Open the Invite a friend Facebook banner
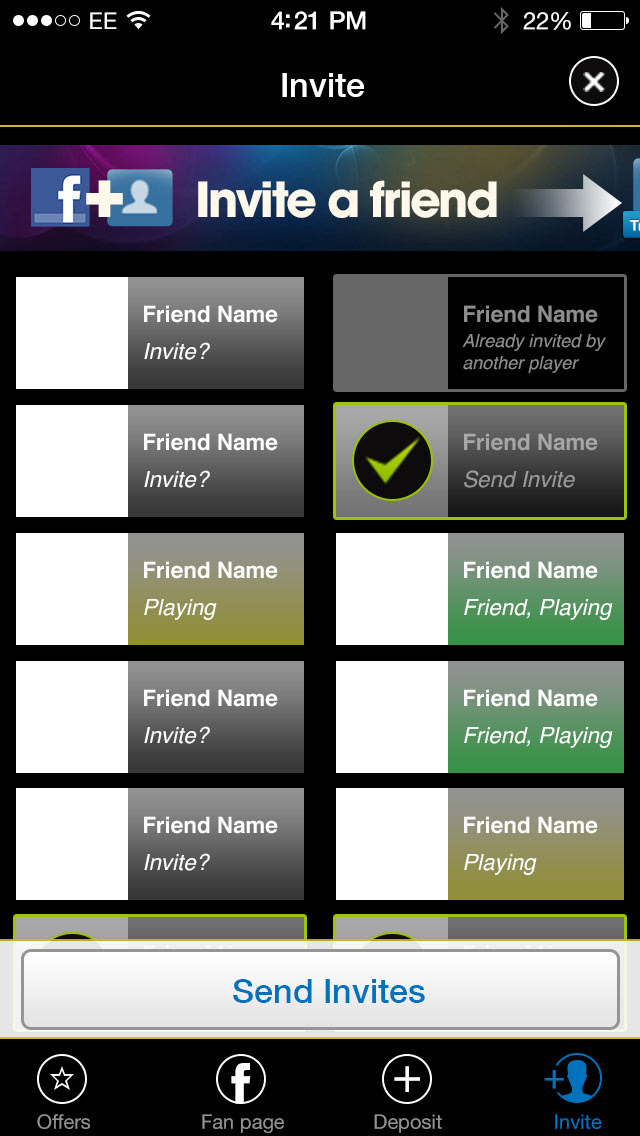 coord(320,198)
